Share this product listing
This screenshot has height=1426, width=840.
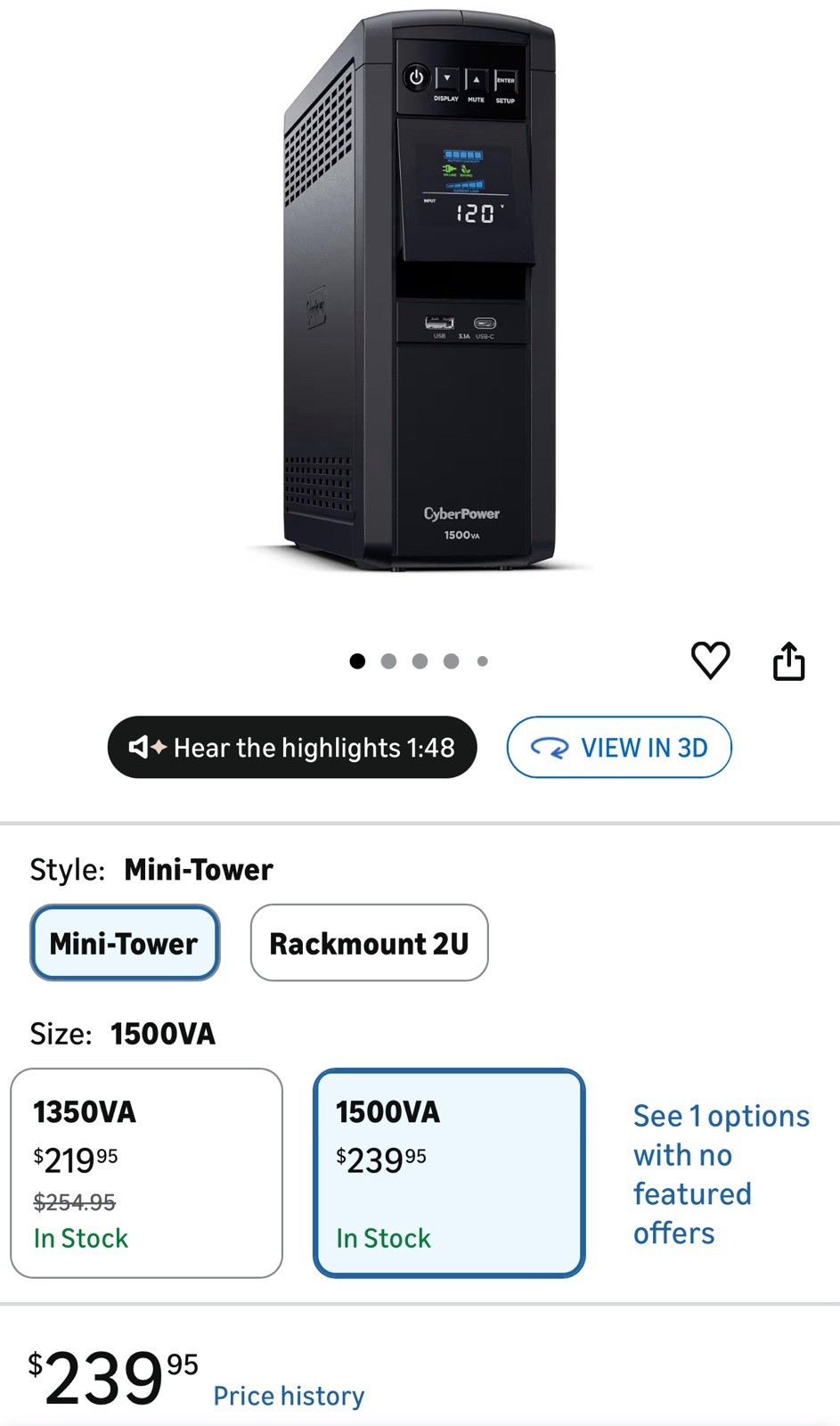point(788,661)
